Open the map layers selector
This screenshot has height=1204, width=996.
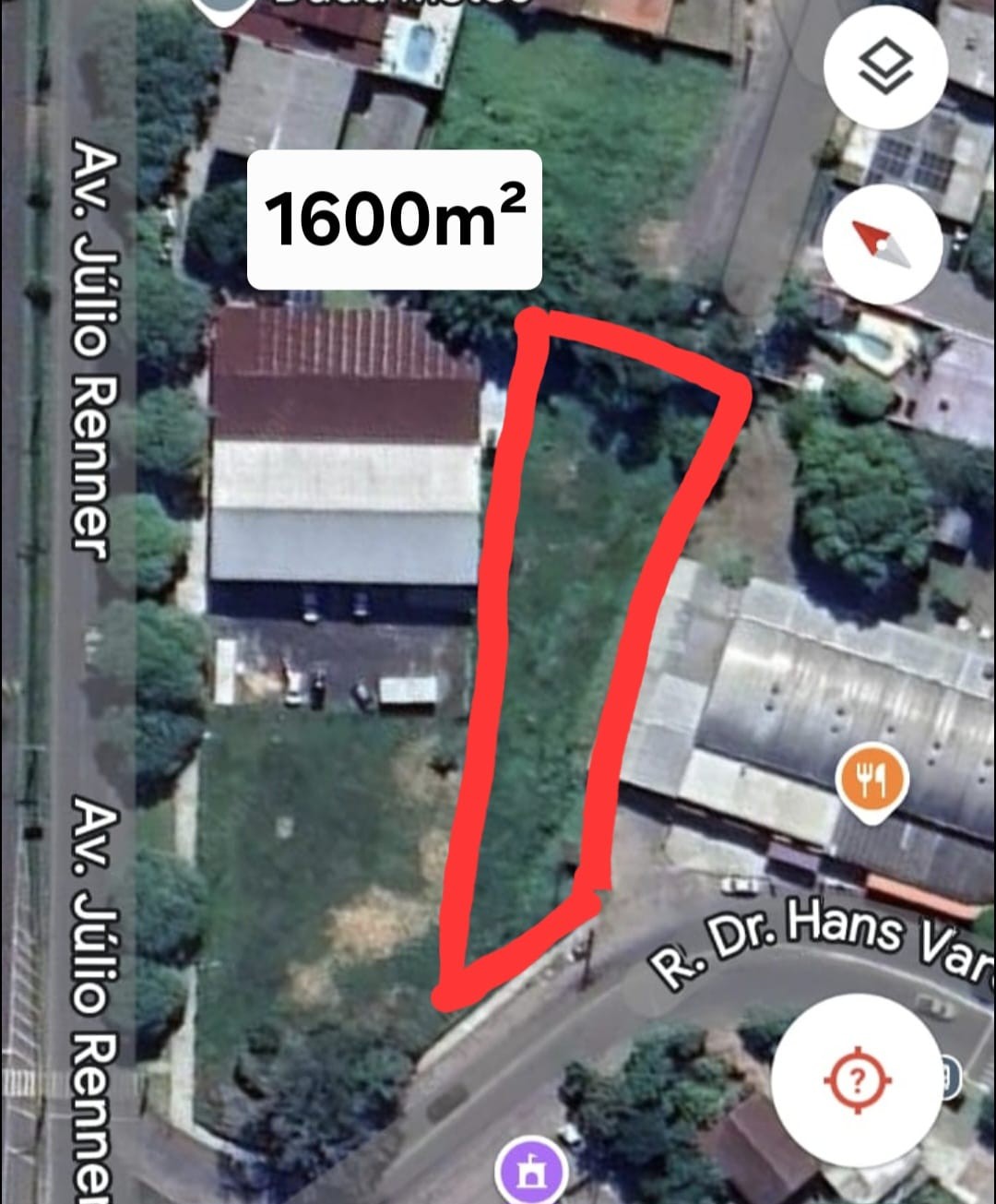[885, 67]
